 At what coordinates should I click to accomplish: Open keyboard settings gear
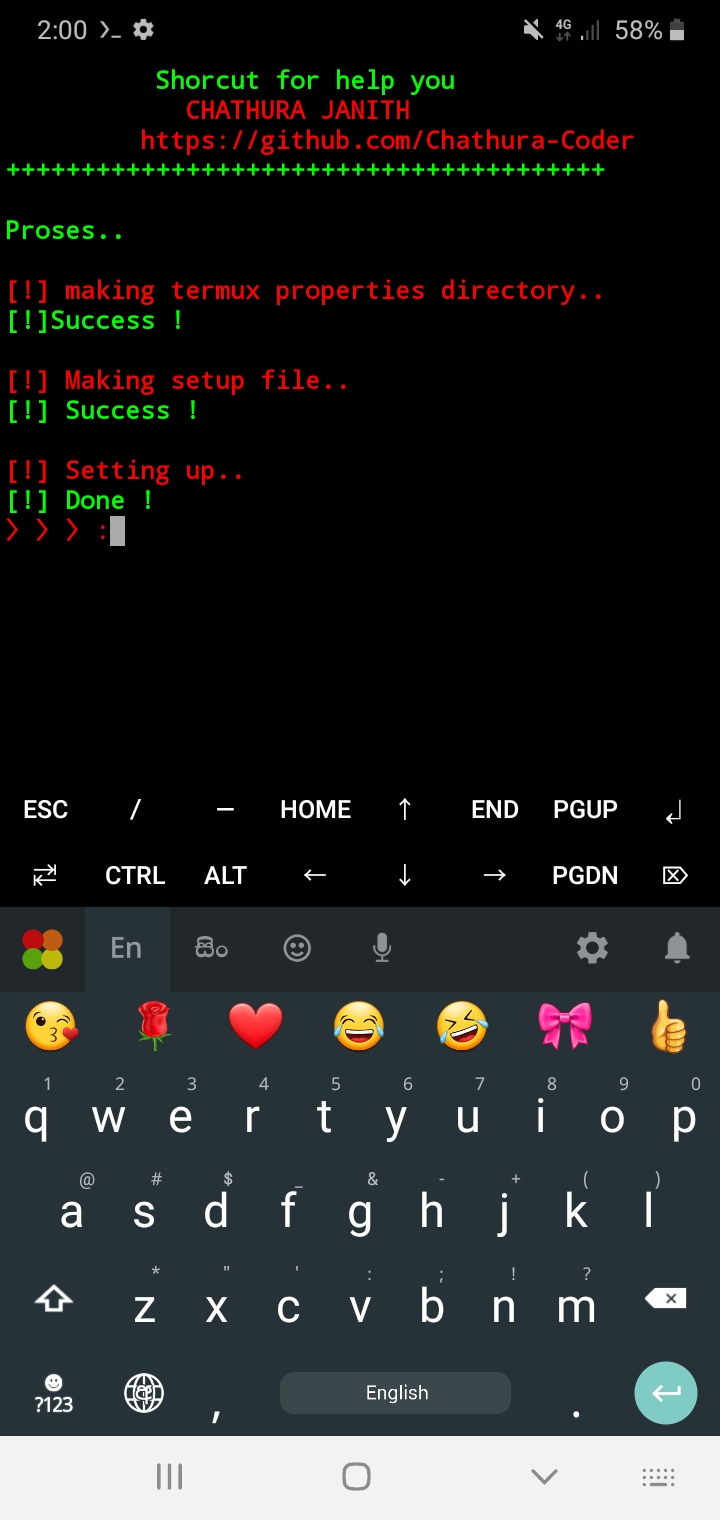click(x=592, y=947)
